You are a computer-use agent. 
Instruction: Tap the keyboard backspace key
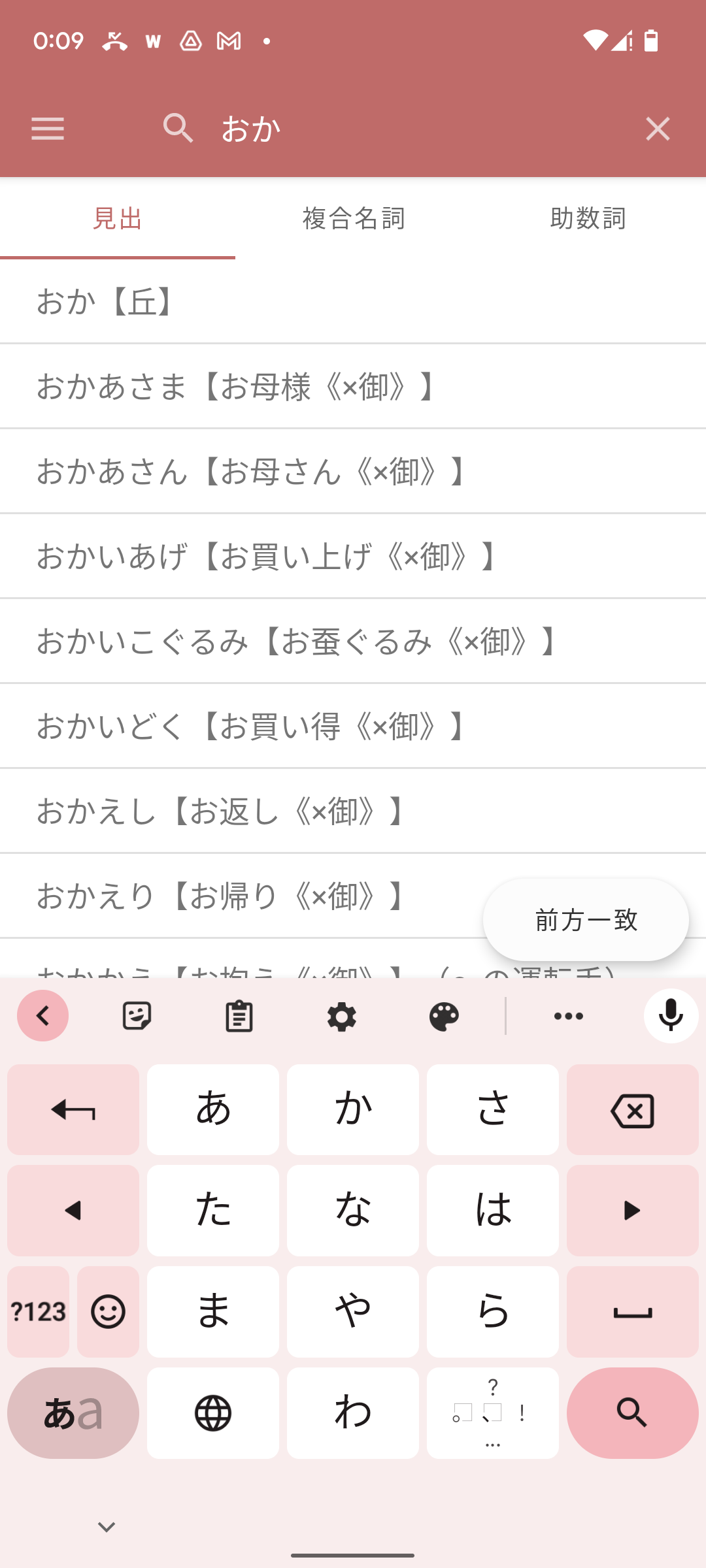(632, 1110)
